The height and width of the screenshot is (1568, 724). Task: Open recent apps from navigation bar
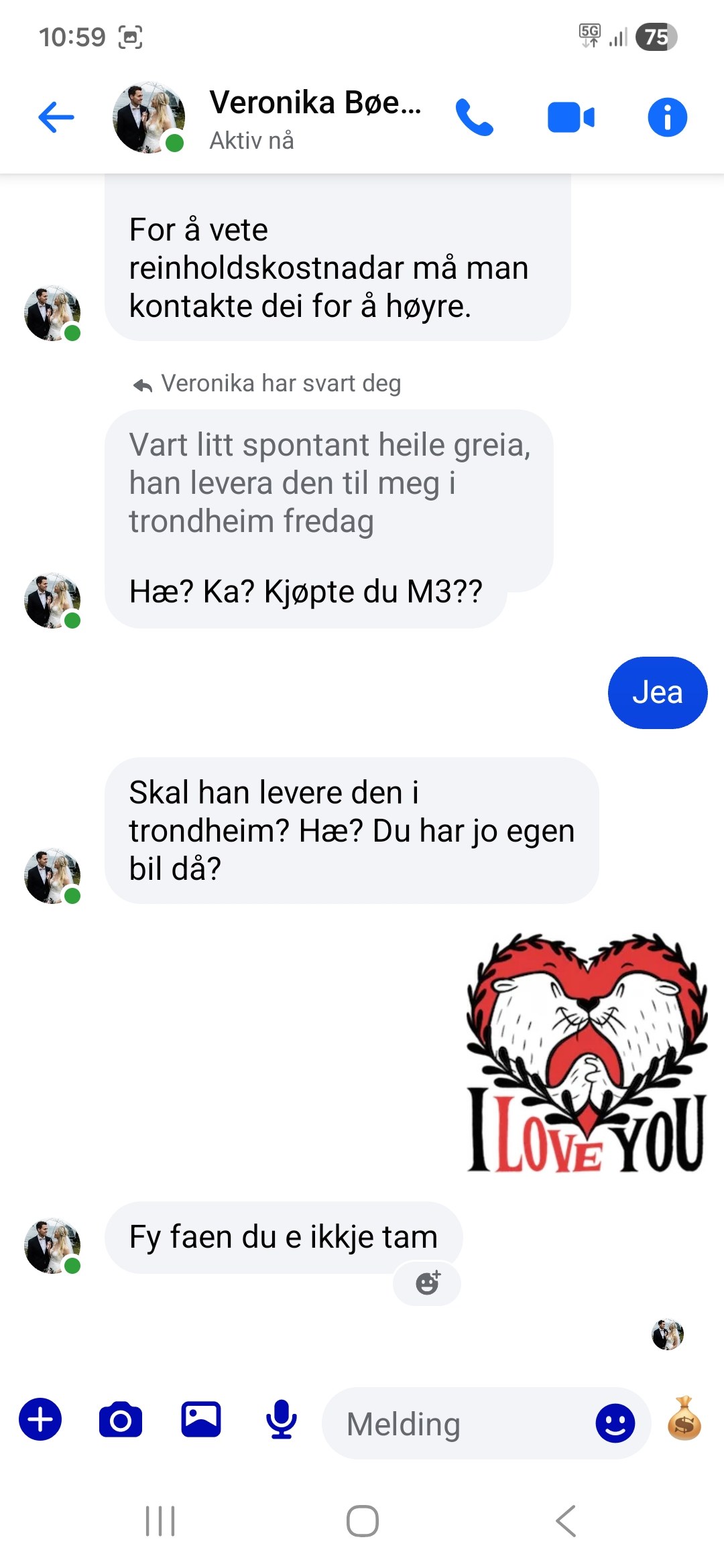coord(160,1520)
